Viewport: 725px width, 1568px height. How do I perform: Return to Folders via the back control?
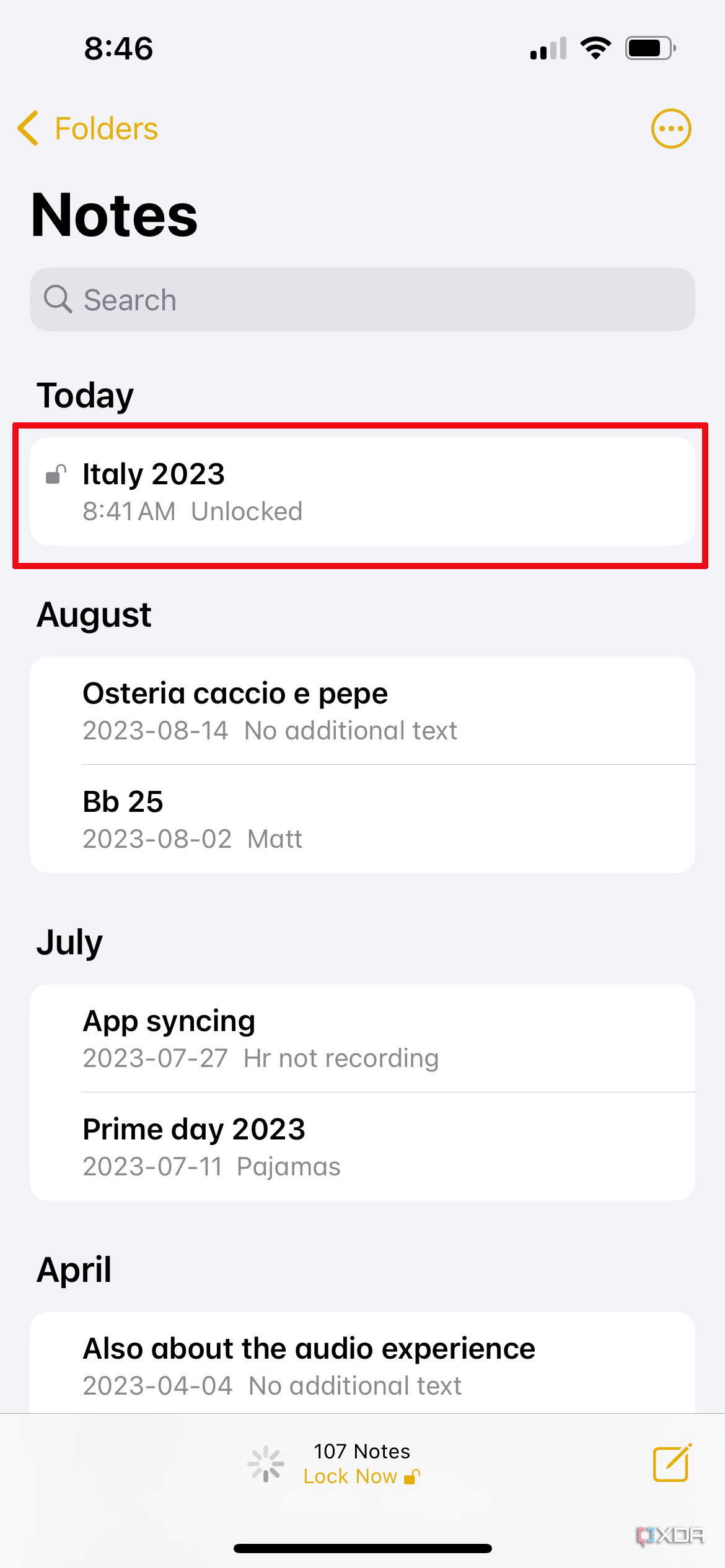tap(87, 128)
